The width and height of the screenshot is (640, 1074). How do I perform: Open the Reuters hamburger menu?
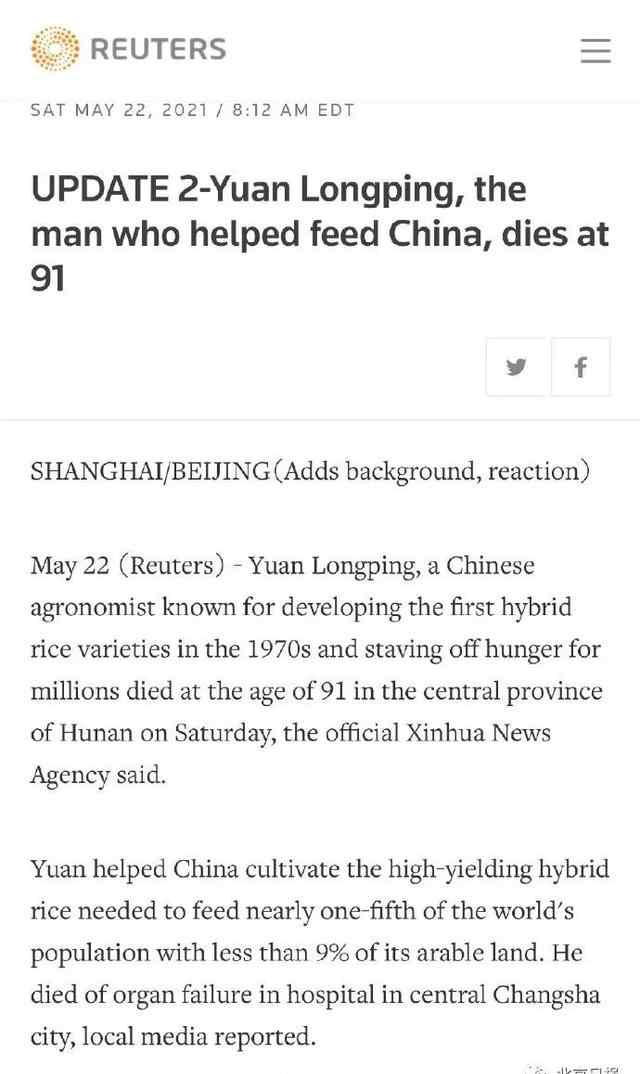595,49
